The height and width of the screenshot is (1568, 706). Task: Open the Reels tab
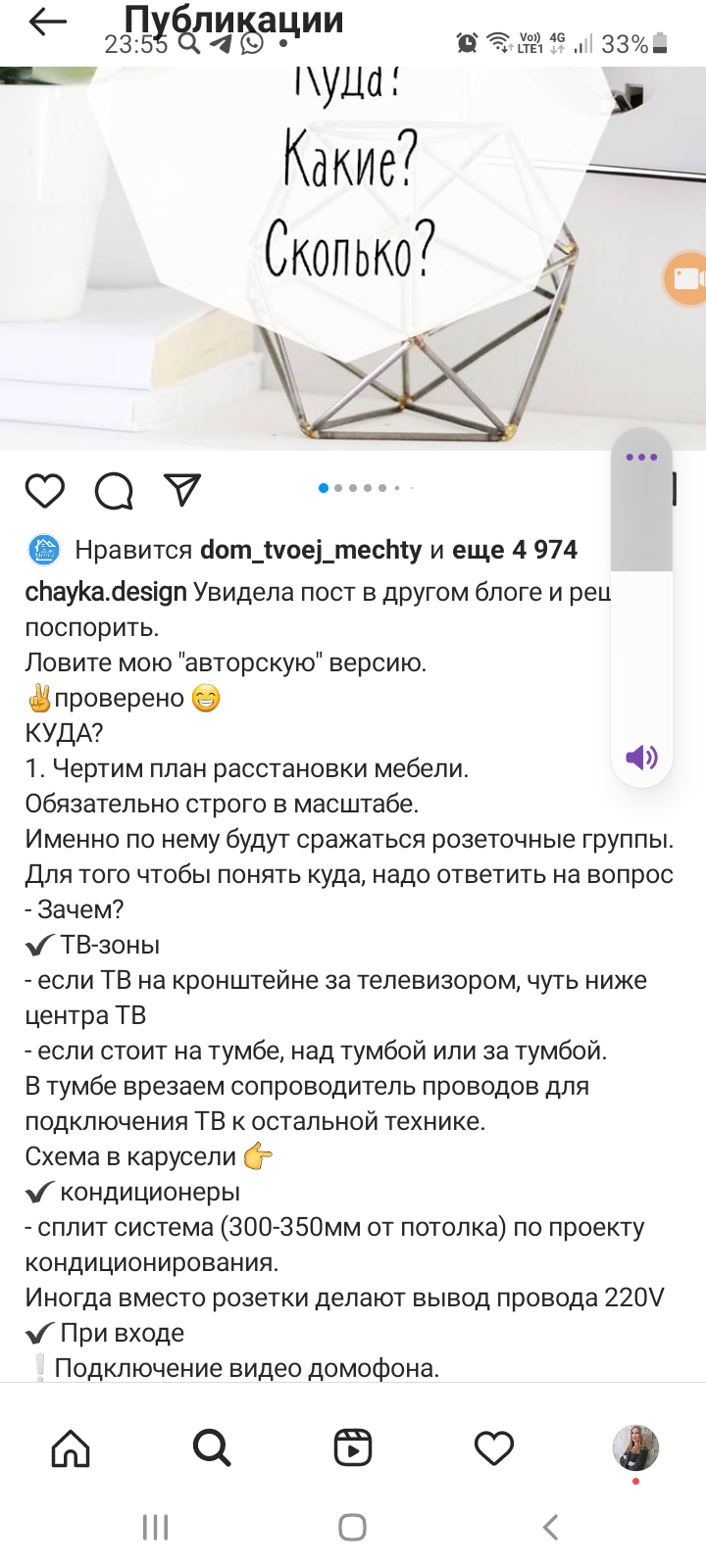(x=353, y=1447)
